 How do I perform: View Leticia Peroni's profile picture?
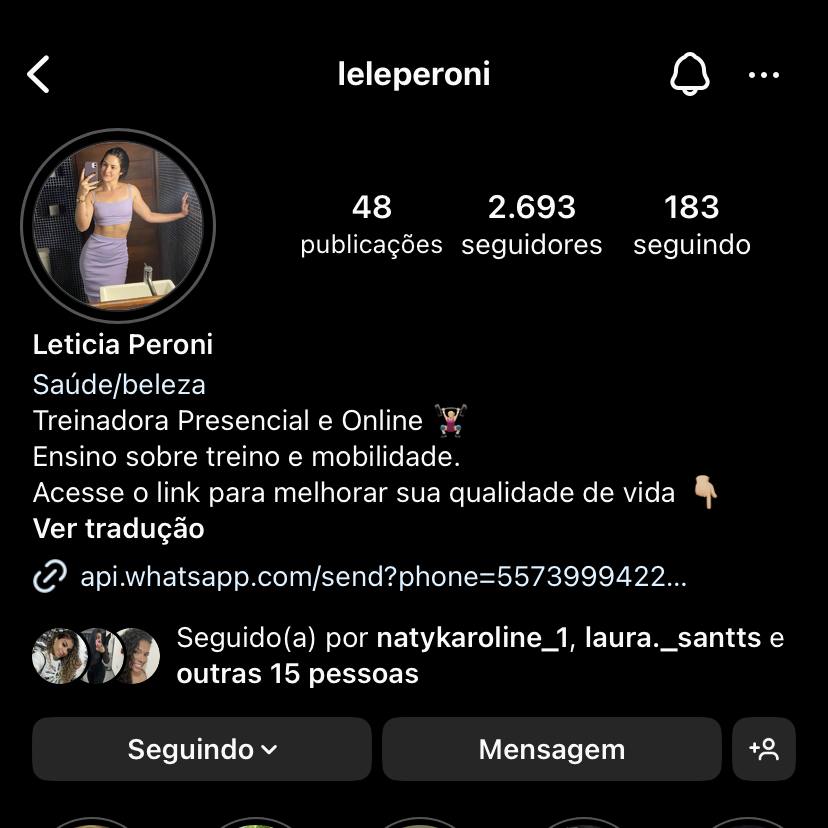click(118, 225)
